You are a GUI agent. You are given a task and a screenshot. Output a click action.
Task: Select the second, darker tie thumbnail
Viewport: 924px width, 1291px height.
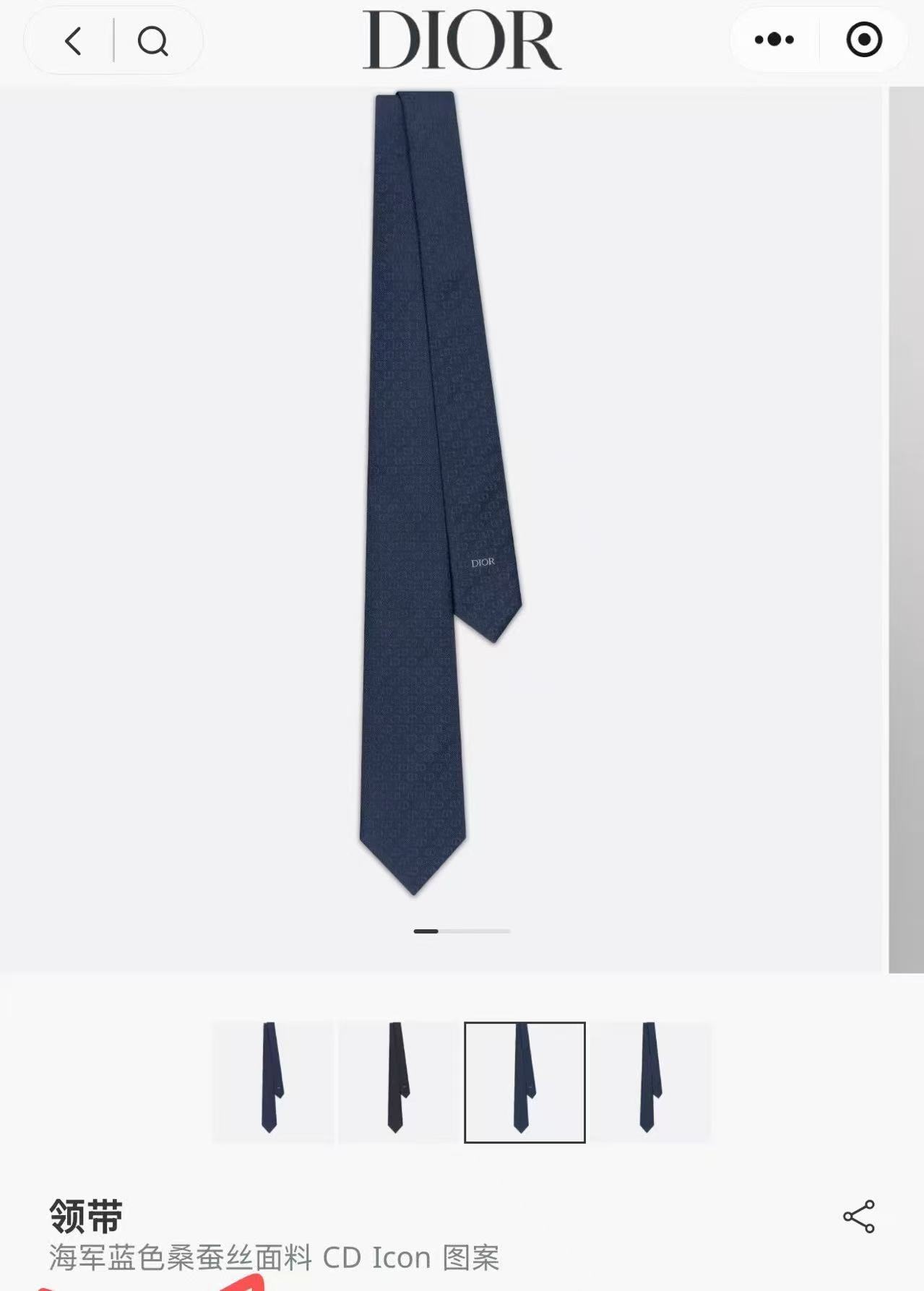(398, 1081)
